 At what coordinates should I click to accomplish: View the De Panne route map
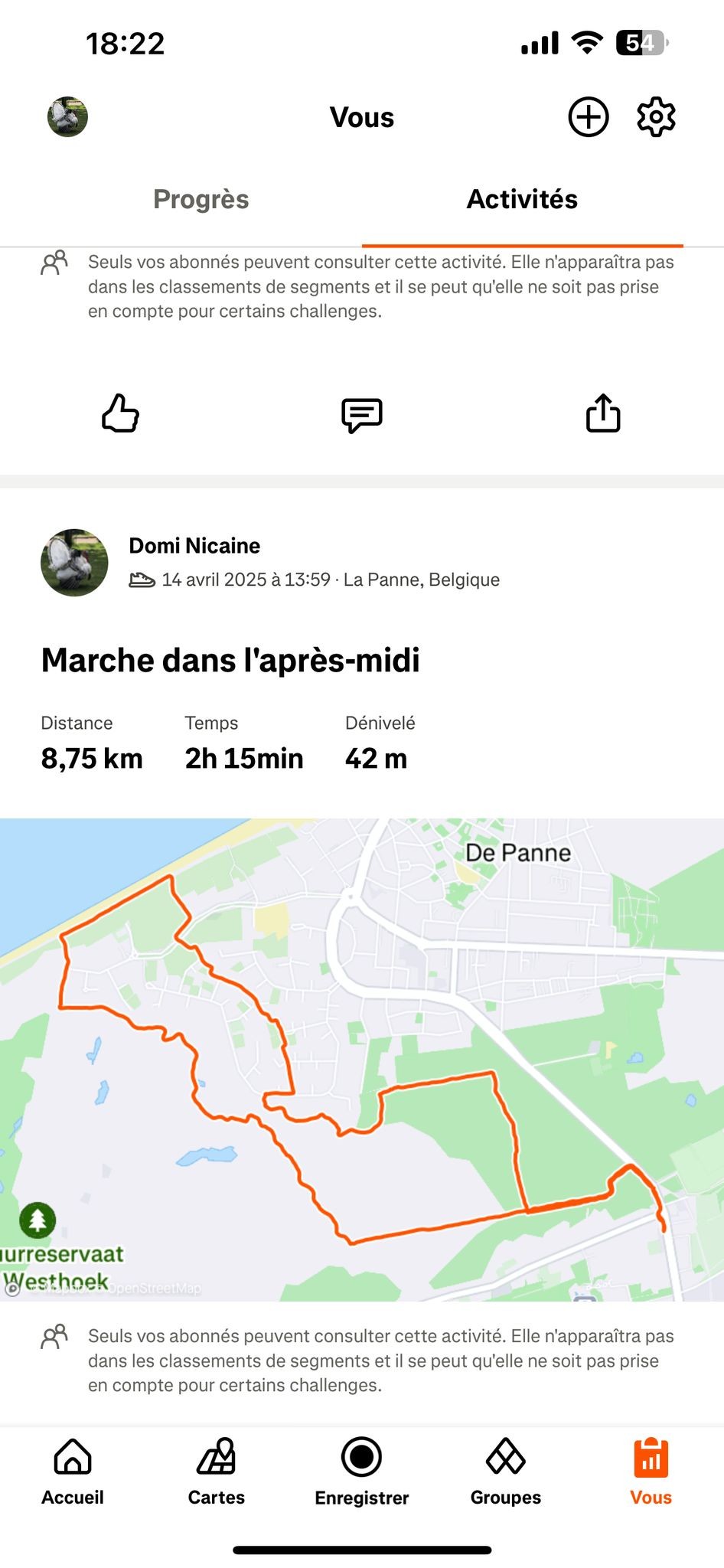361,1060
